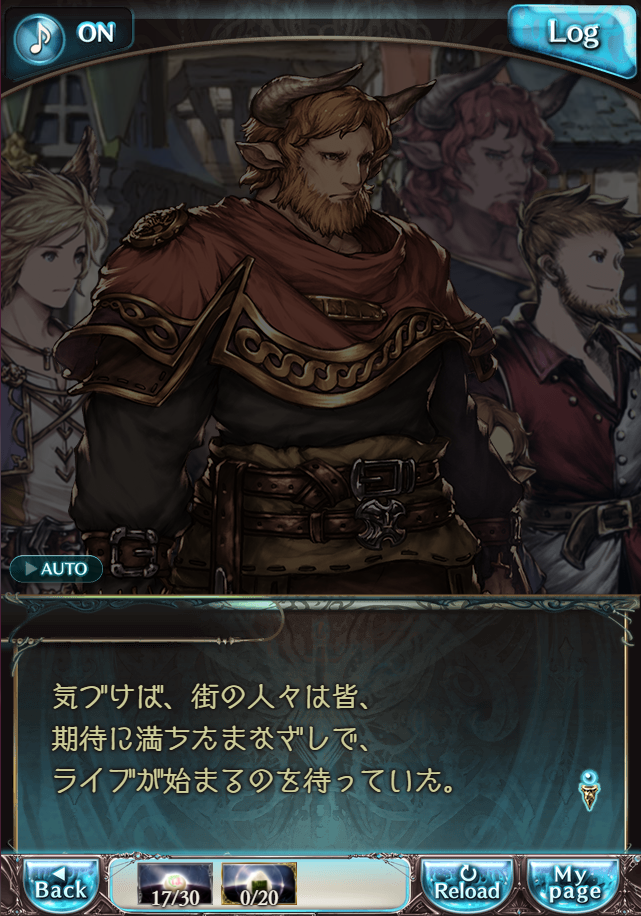Advance the dialogue text box
641x916 pixels.
(320, 730)
